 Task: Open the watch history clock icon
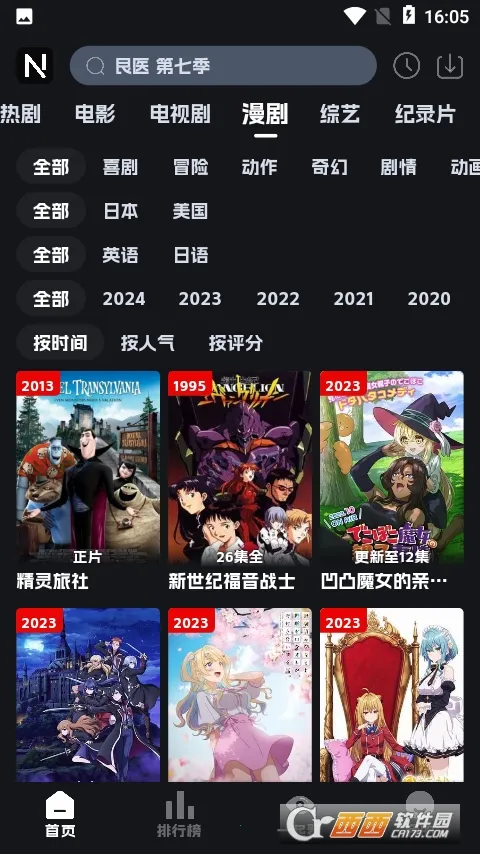(406, 66)
